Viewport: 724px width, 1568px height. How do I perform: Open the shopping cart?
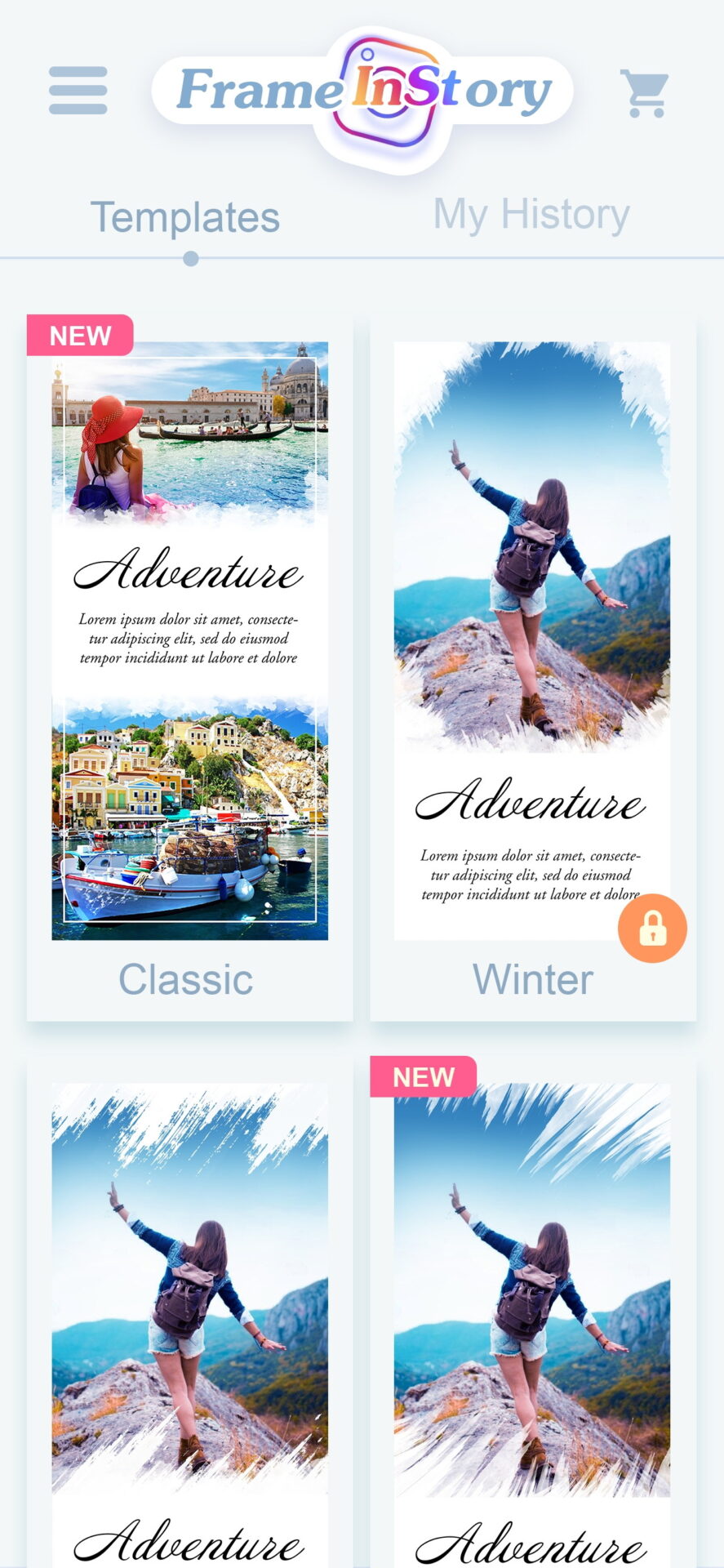click(x=644, y=92)
